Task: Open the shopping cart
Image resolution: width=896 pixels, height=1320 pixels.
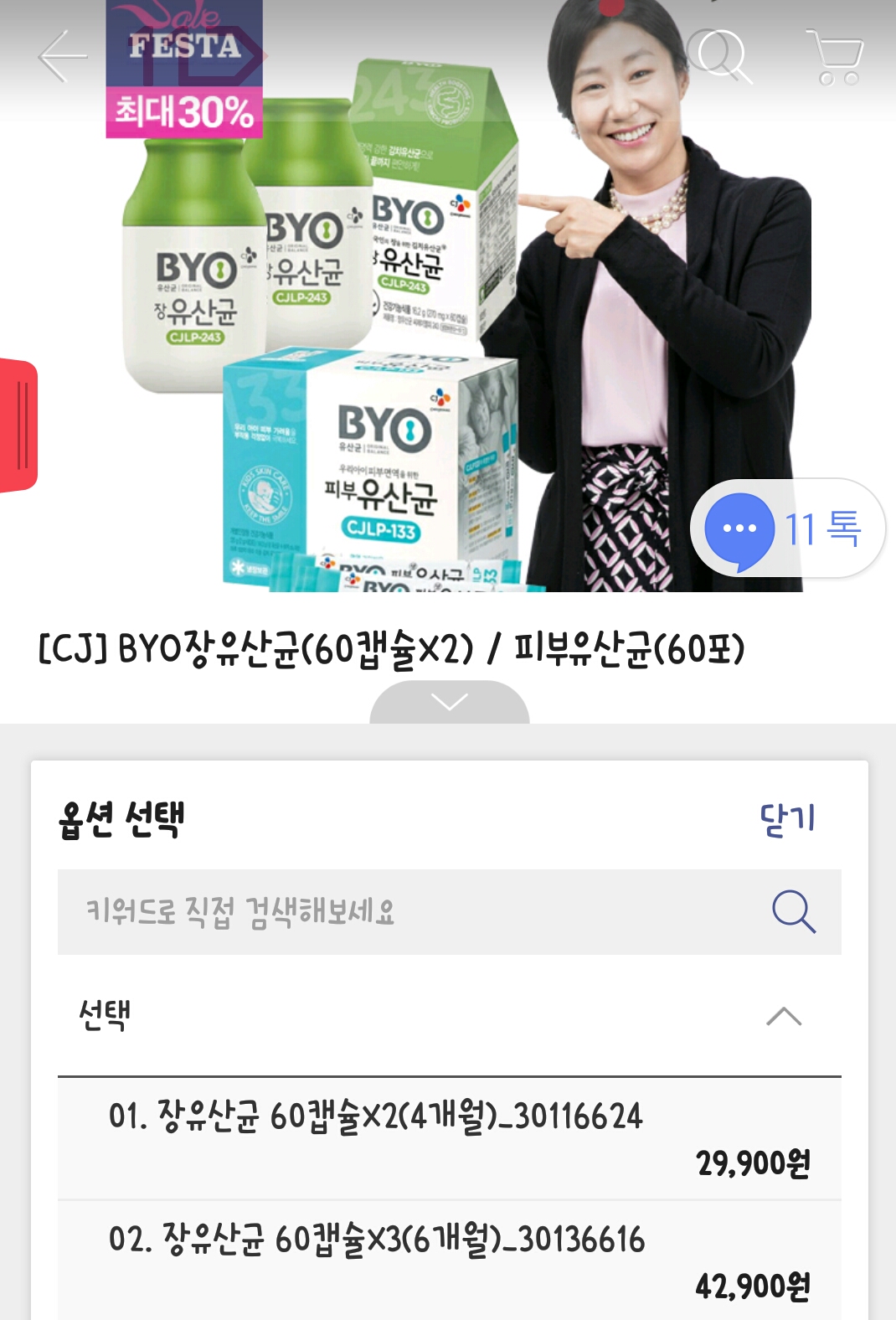Action: [x=835, y=56]
